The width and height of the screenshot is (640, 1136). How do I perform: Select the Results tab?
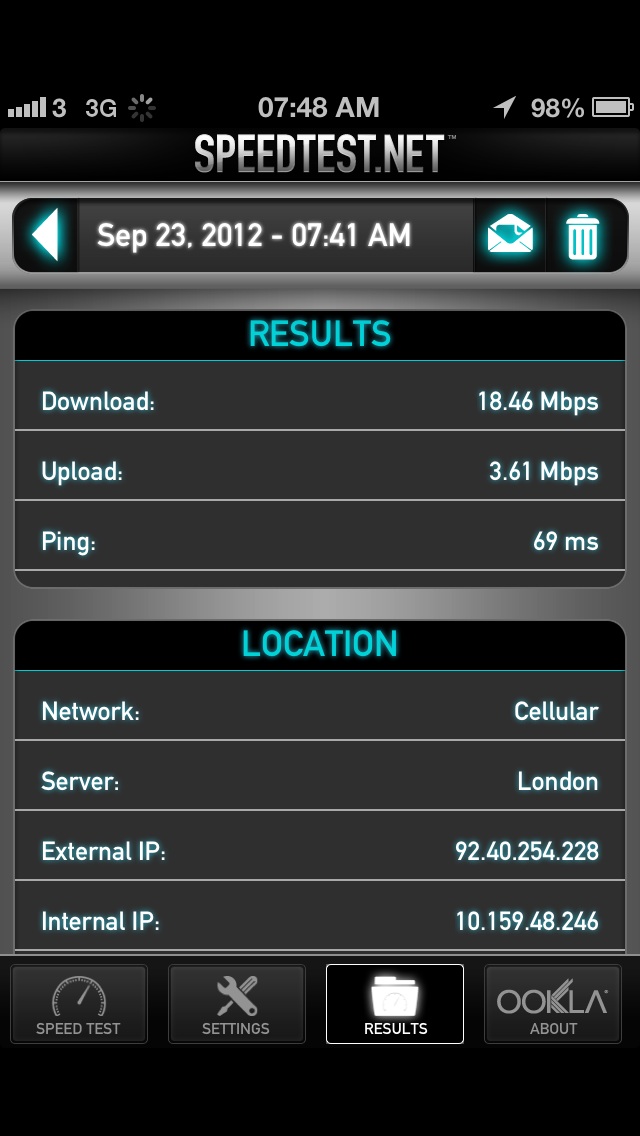(x=395, y=1004)
